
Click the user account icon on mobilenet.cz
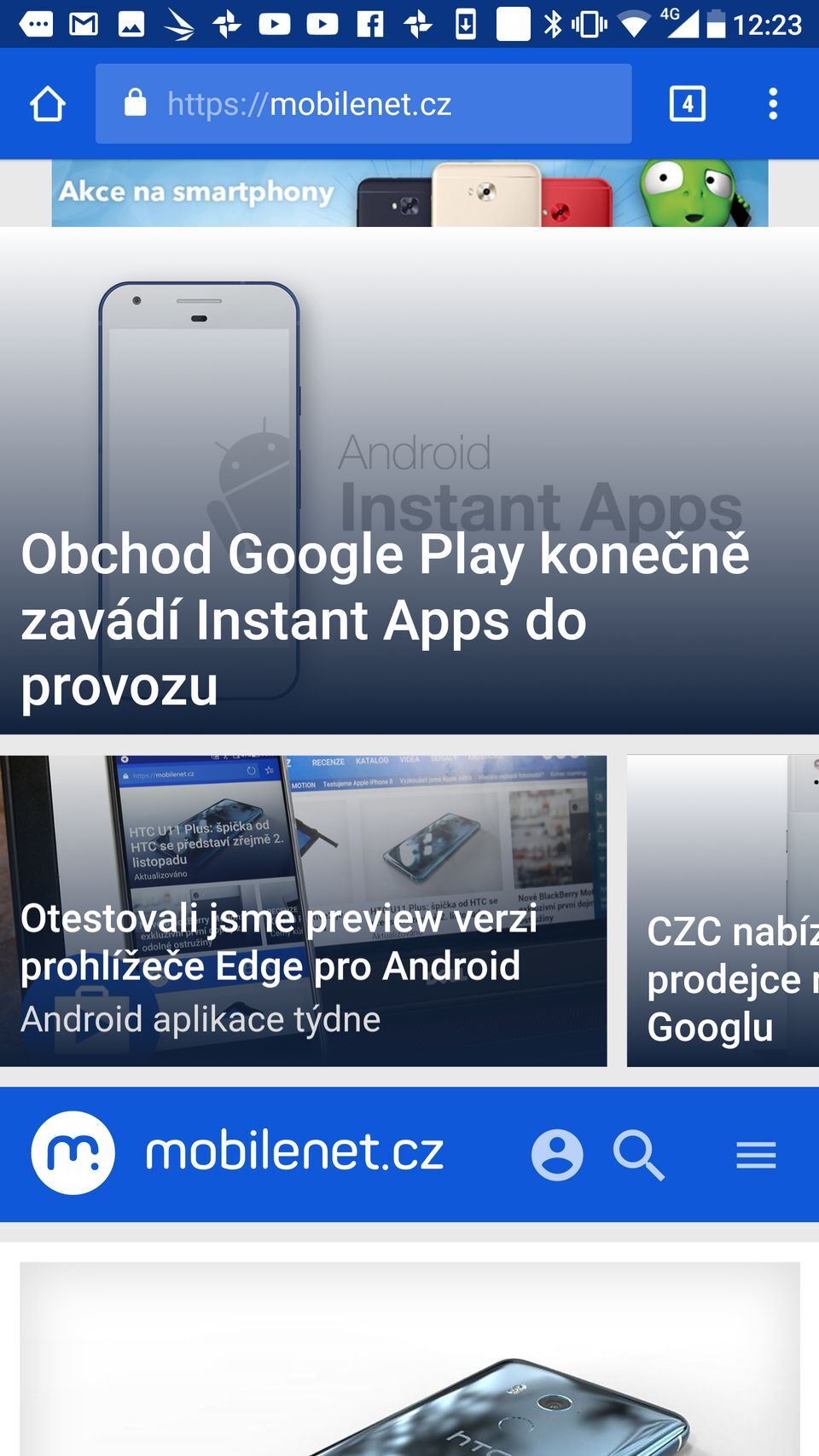tap(557, 1153)
